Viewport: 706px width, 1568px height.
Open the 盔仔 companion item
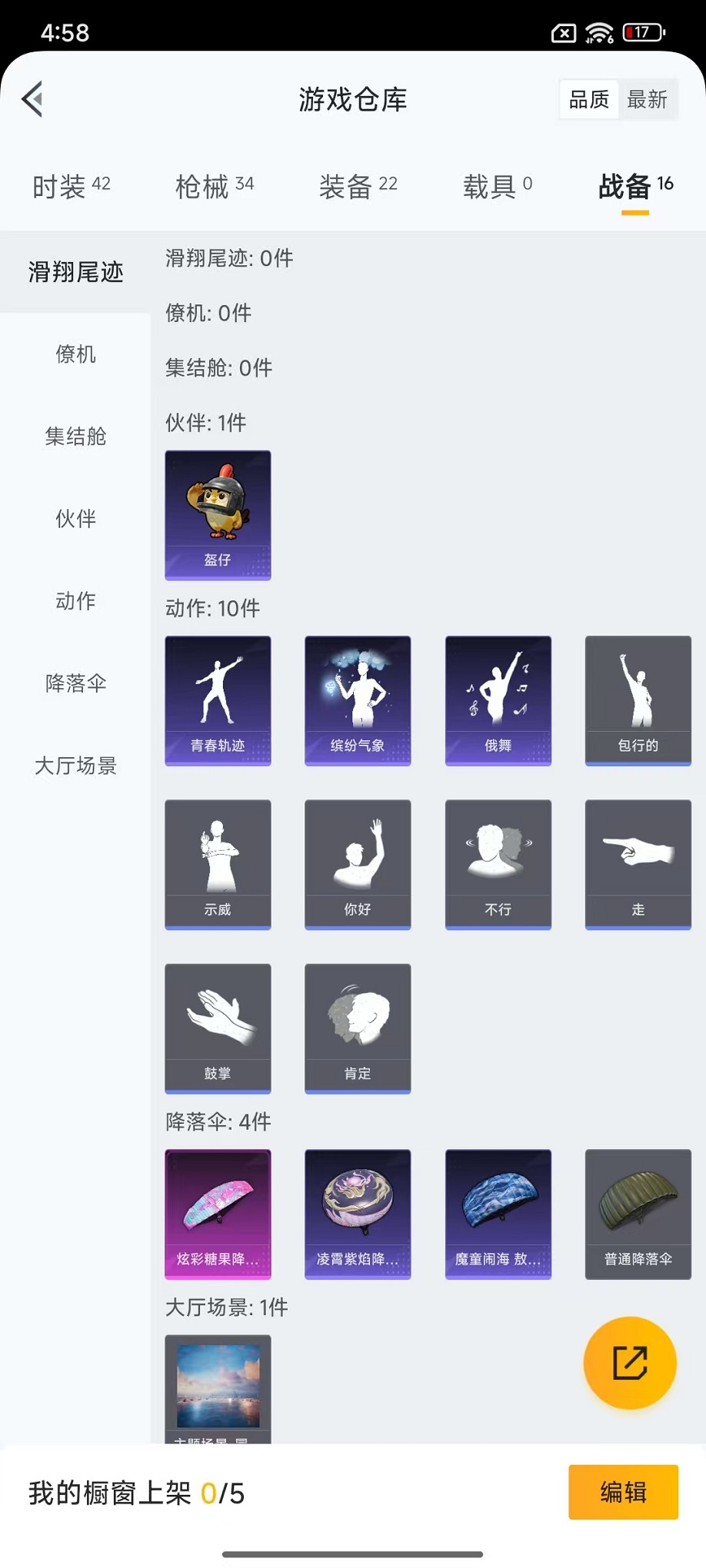[x=218, y=515]
